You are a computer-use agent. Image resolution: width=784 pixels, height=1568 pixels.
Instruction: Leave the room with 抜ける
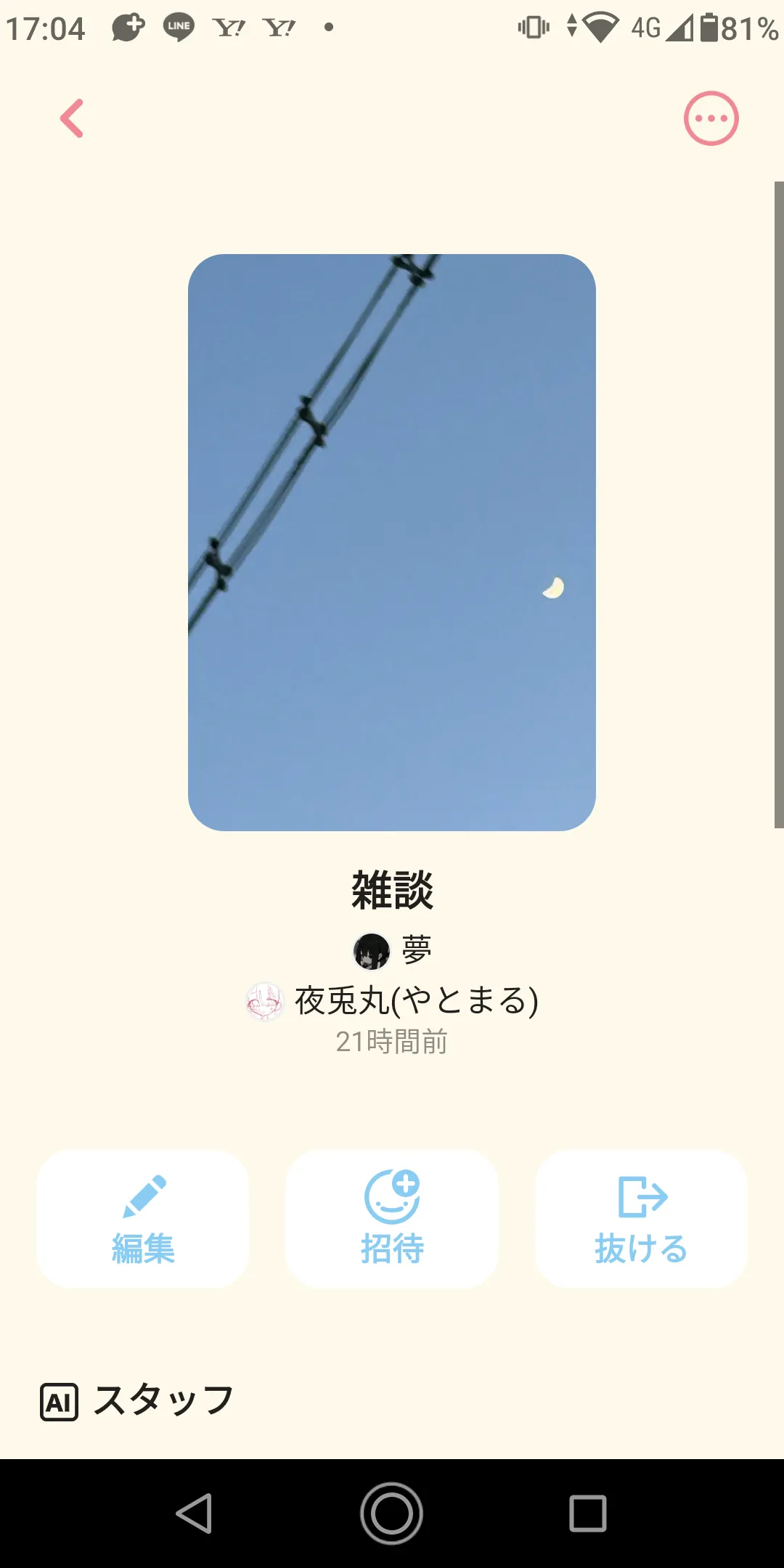click(x=641, y=1219)
